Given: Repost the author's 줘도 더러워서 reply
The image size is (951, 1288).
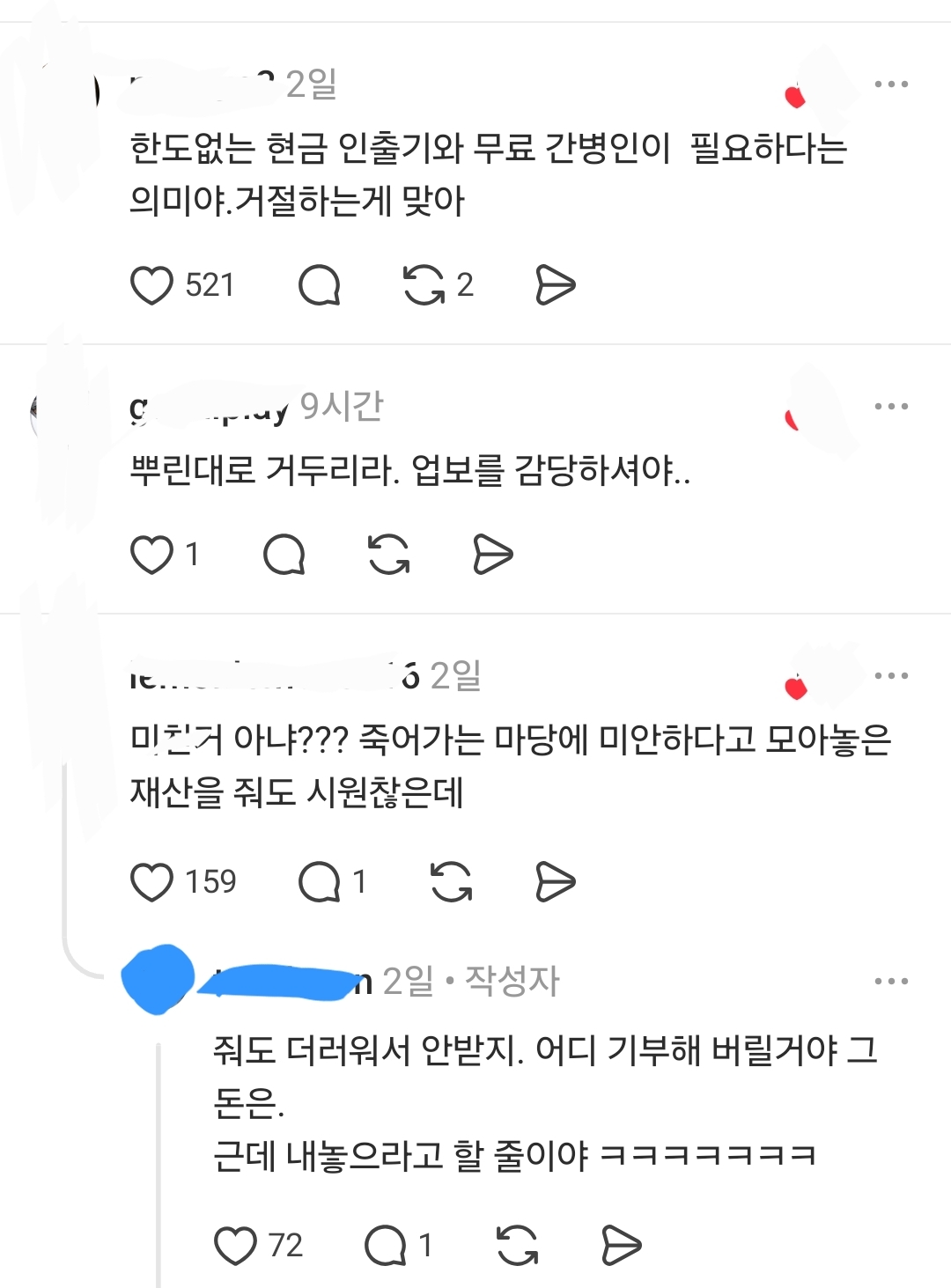Looking at the screenshot, I should pyautogui.click(x=517, y=1246).
